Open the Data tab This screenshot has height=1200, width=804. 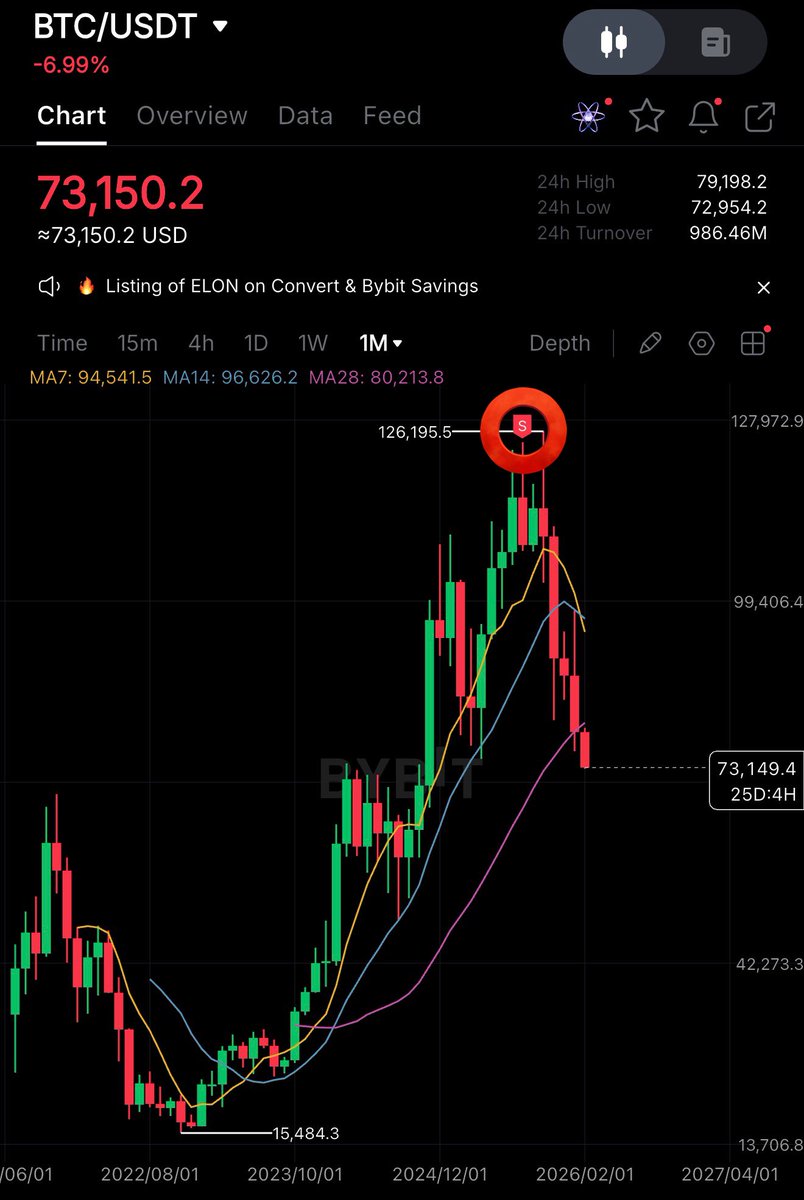[305, 116]
